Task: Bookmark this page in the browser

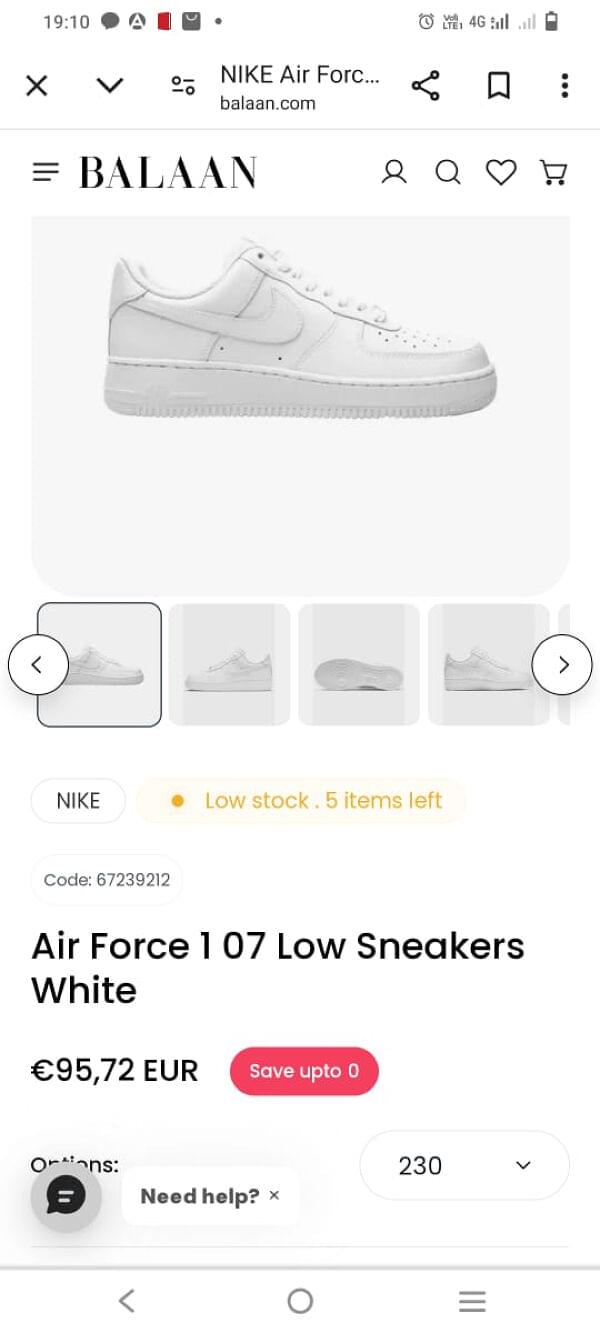Action: [498, 86]
